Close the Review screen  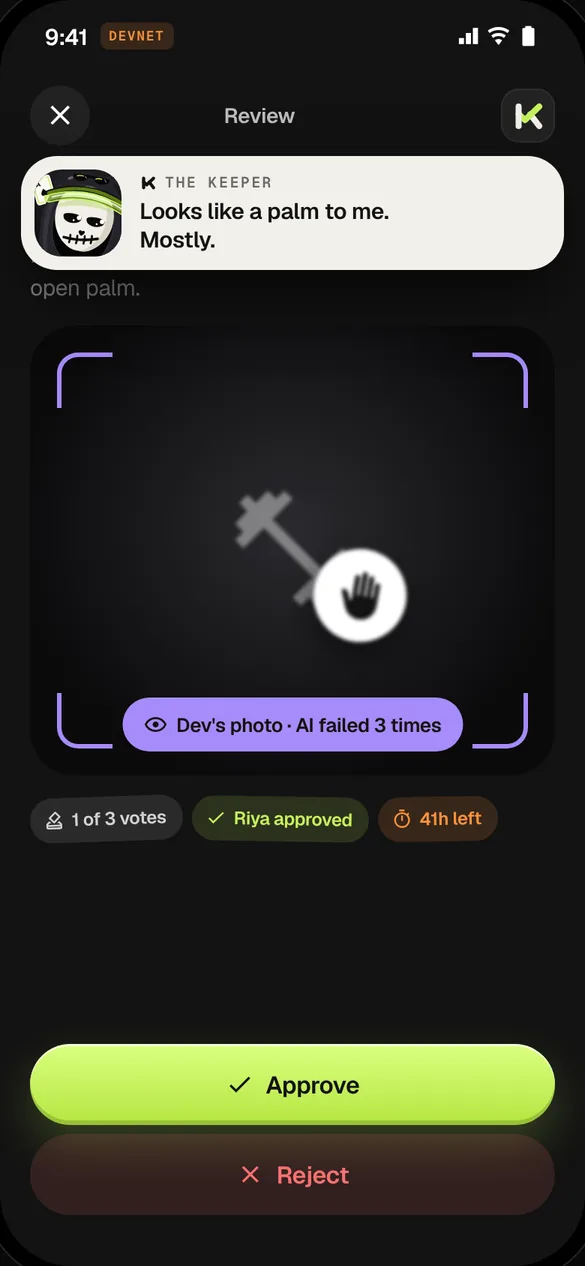click(x=60, y=115)
